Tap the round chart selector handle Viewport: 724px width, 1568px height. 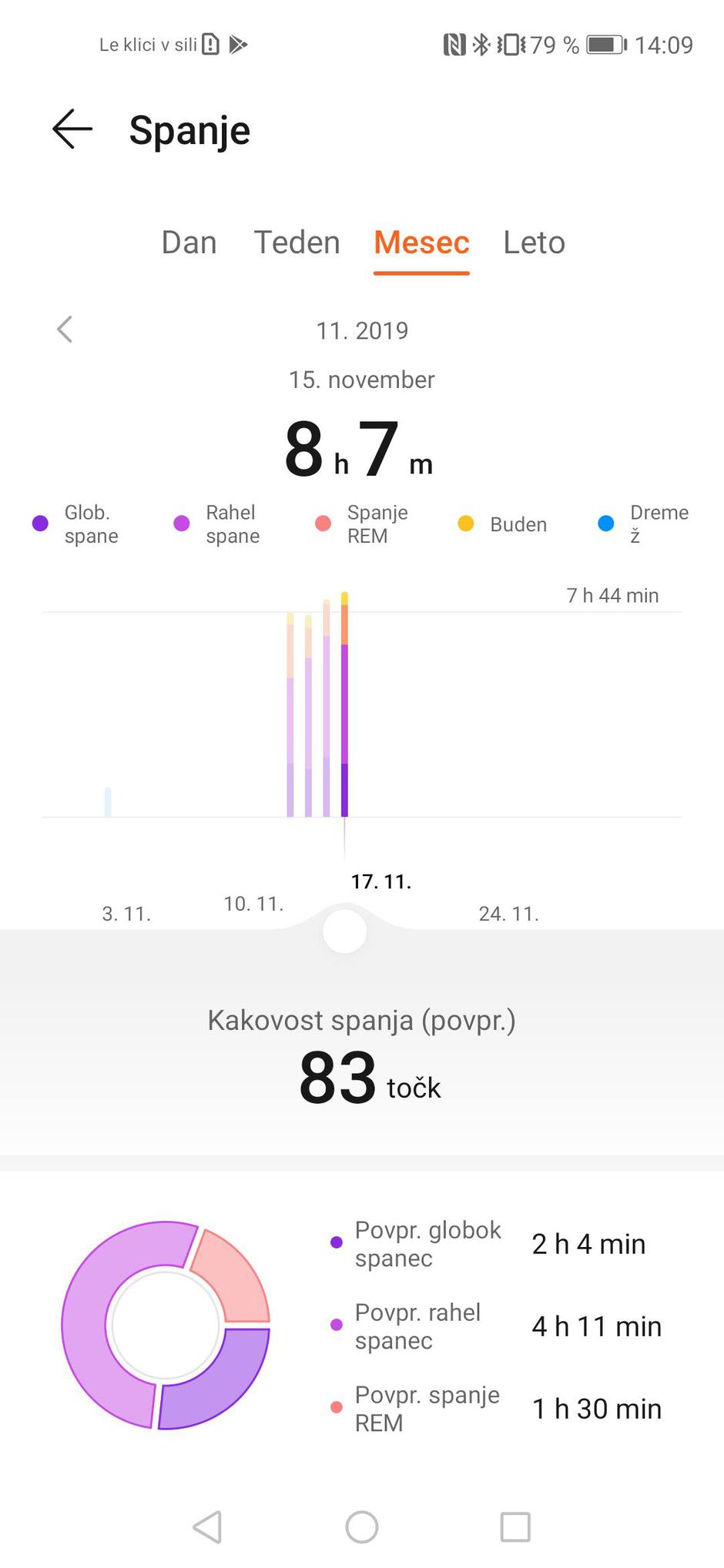[x=344, y=931]
